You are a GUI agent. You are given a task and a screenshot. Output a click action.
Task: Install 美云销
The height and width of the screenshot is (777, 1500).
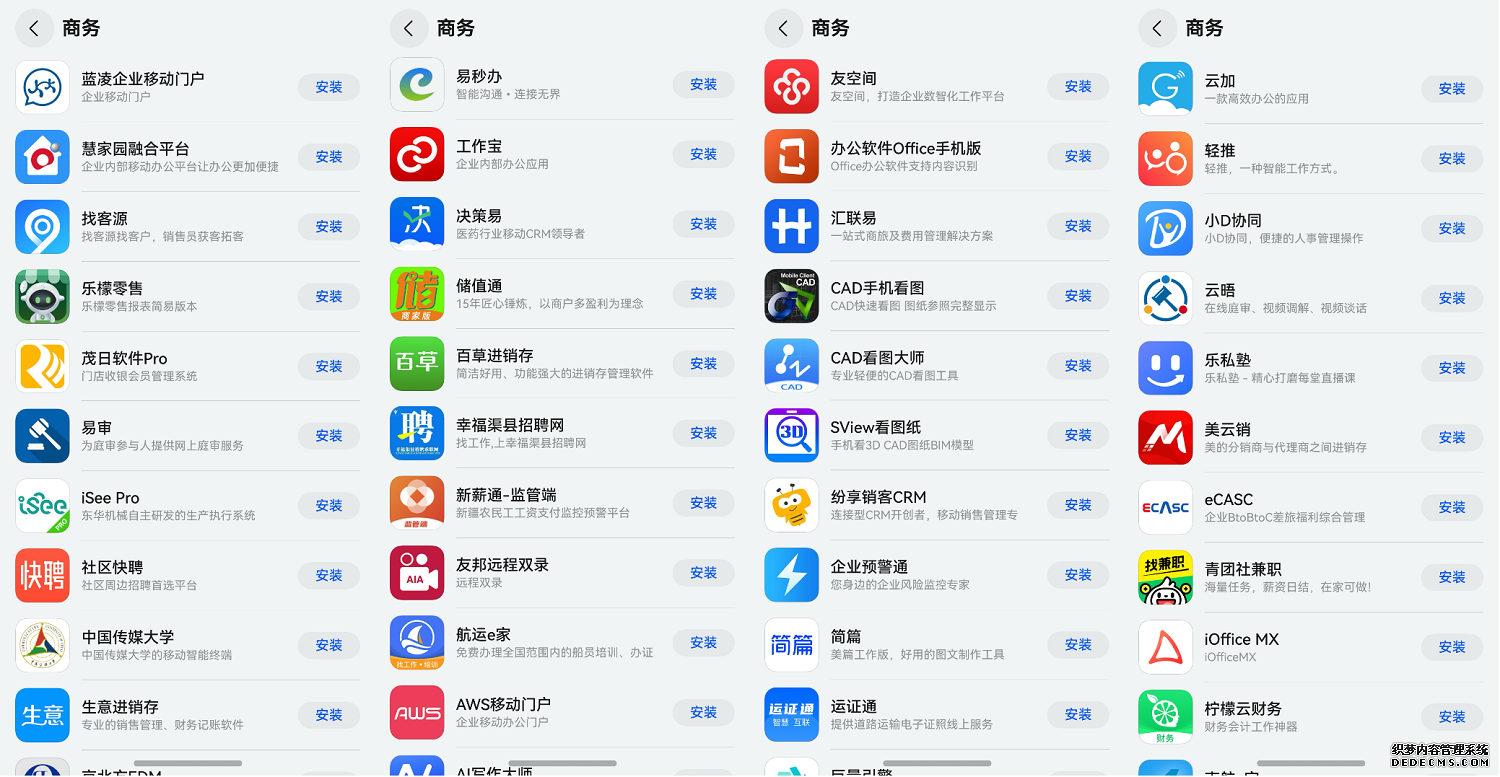coord(1451,438)
